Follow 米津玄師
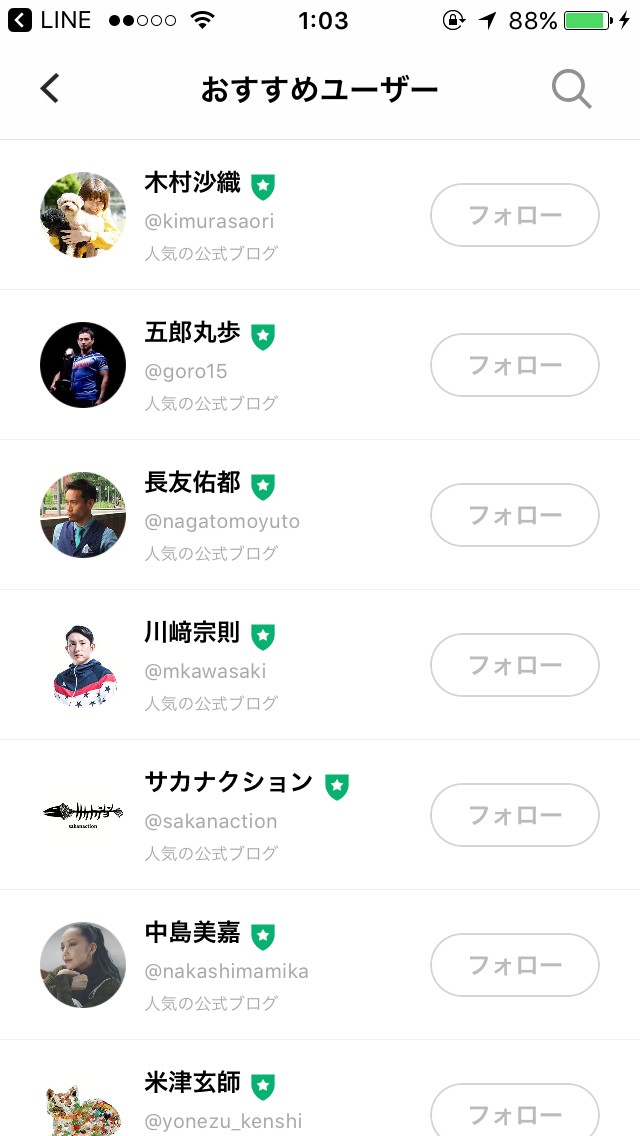This screenshot has height=1136, width=640. pos(514,1113)
